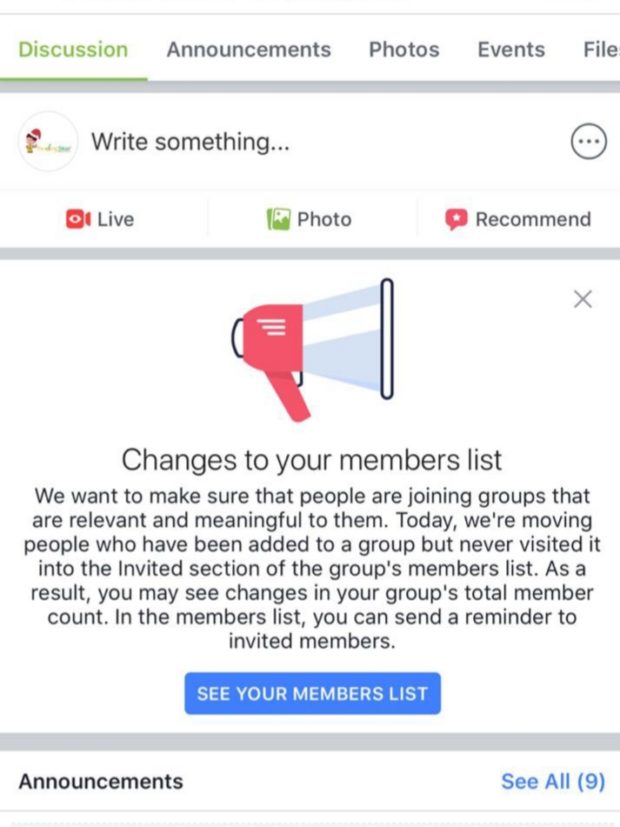620x827 pixels.
Task: Start a Live video
Action: tap(100, 219)
